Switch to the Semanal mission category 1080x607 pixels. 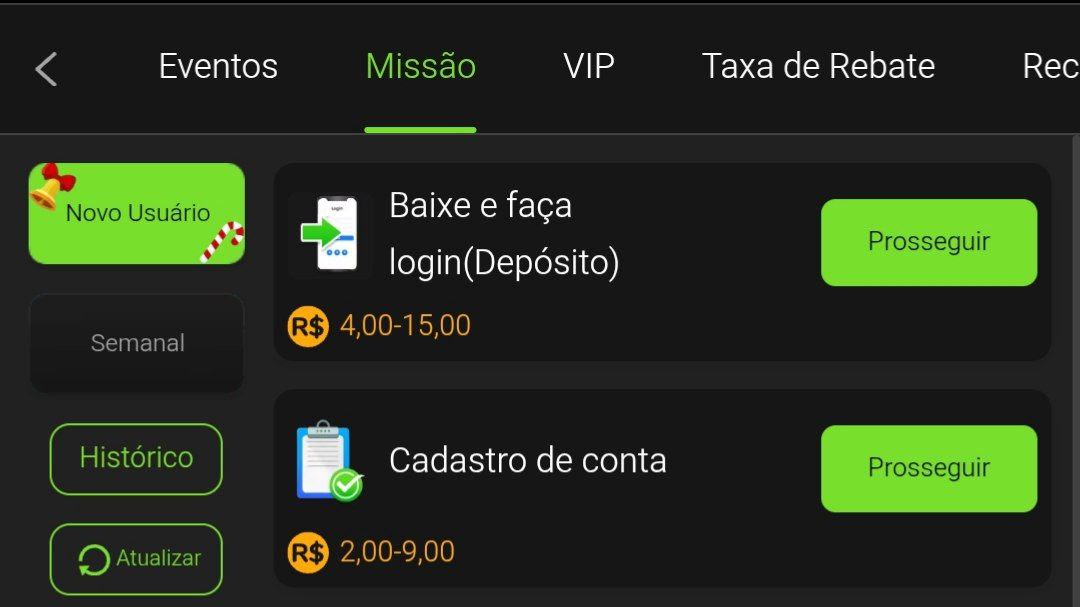137,343
